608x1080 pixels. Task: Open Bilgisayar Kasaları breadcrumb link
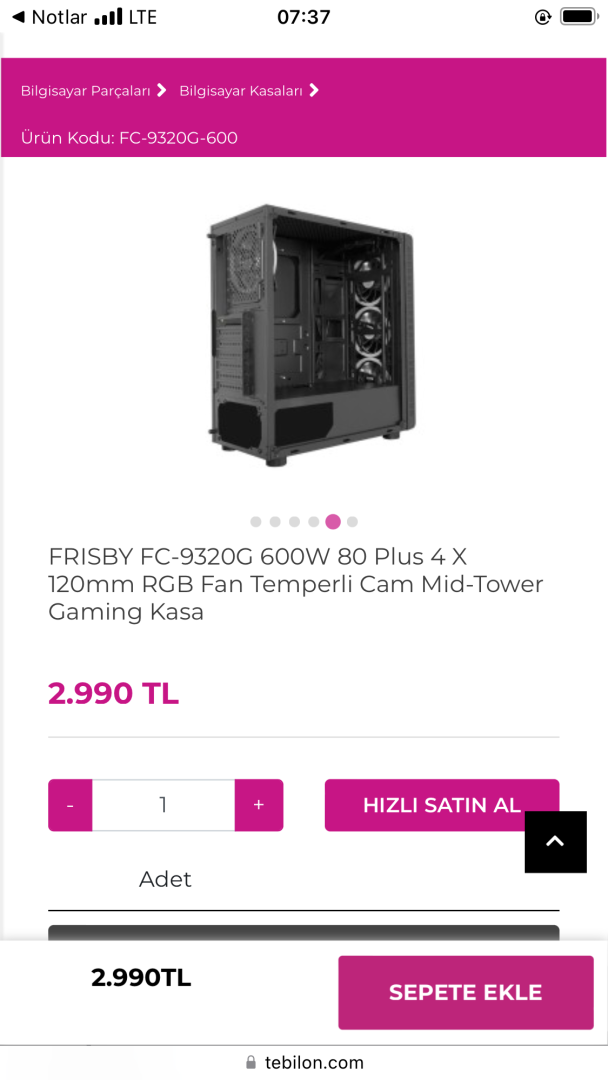click(241, 90)
